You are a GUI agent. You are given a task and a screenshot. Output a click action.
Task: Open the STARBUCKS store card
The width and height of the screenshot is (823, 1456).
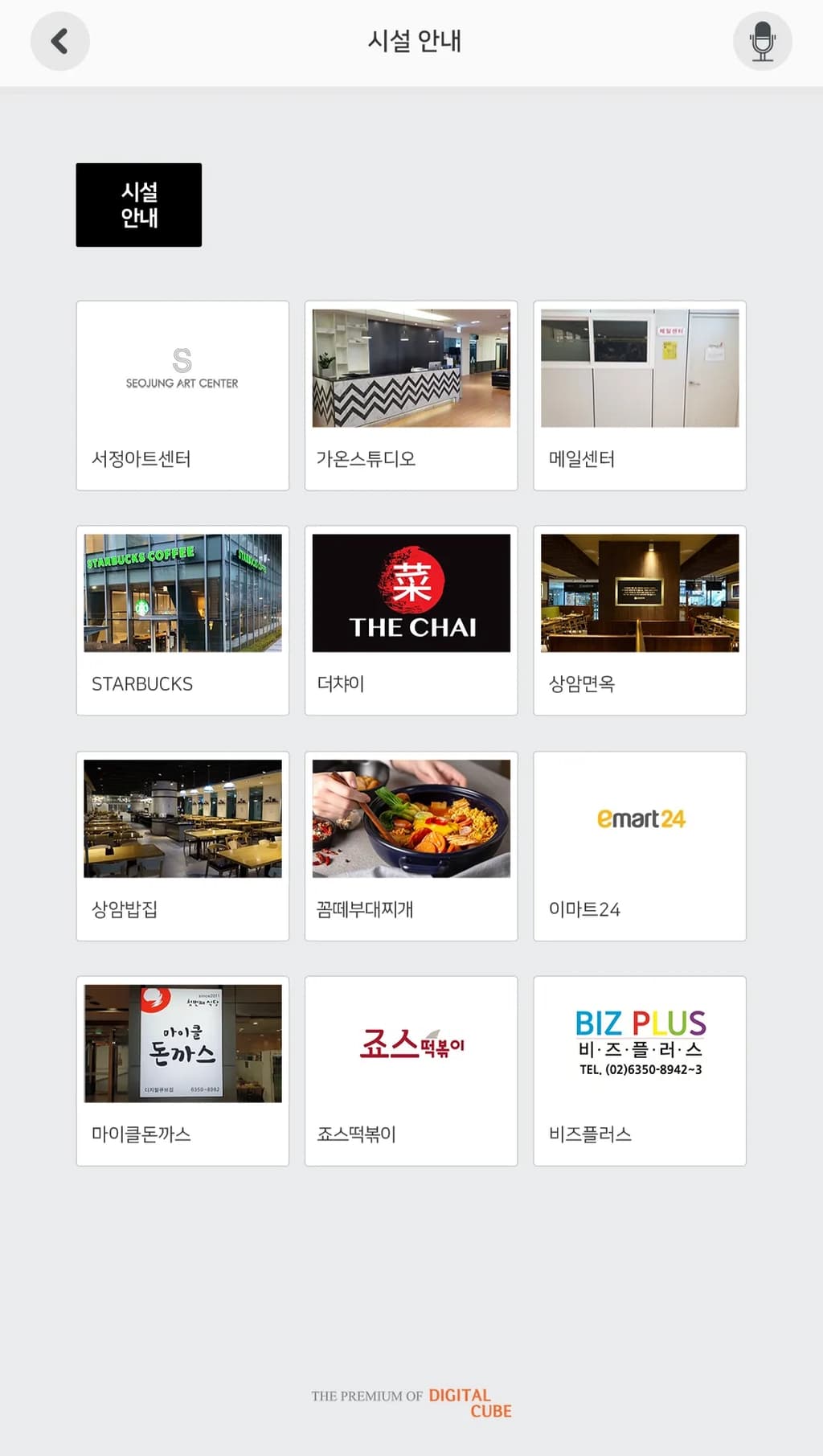coord(182,621)
